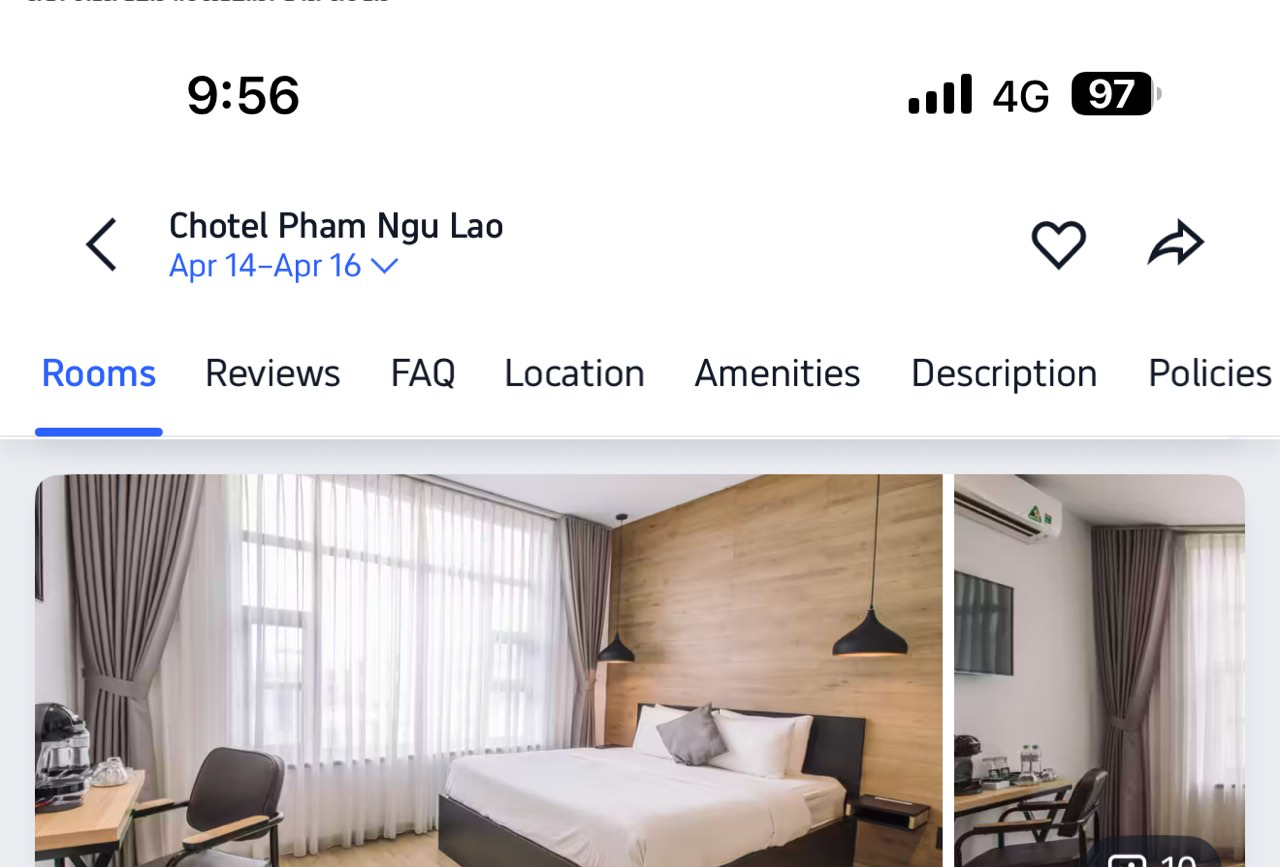This screenshot has width=1280, height=867.
Task: Save hotel to favorites with heart icon
Action: click(x=1058, y=245)
